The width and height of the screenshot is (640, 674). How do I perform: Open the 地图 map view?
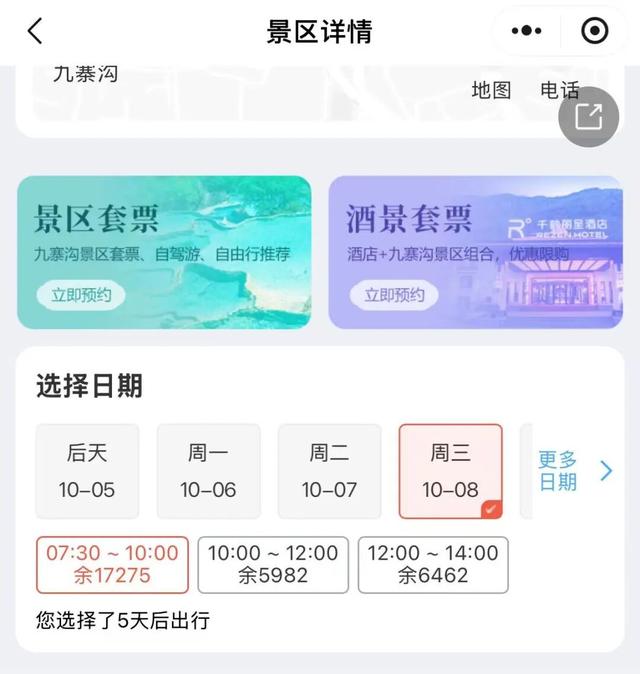coord(491,90)
